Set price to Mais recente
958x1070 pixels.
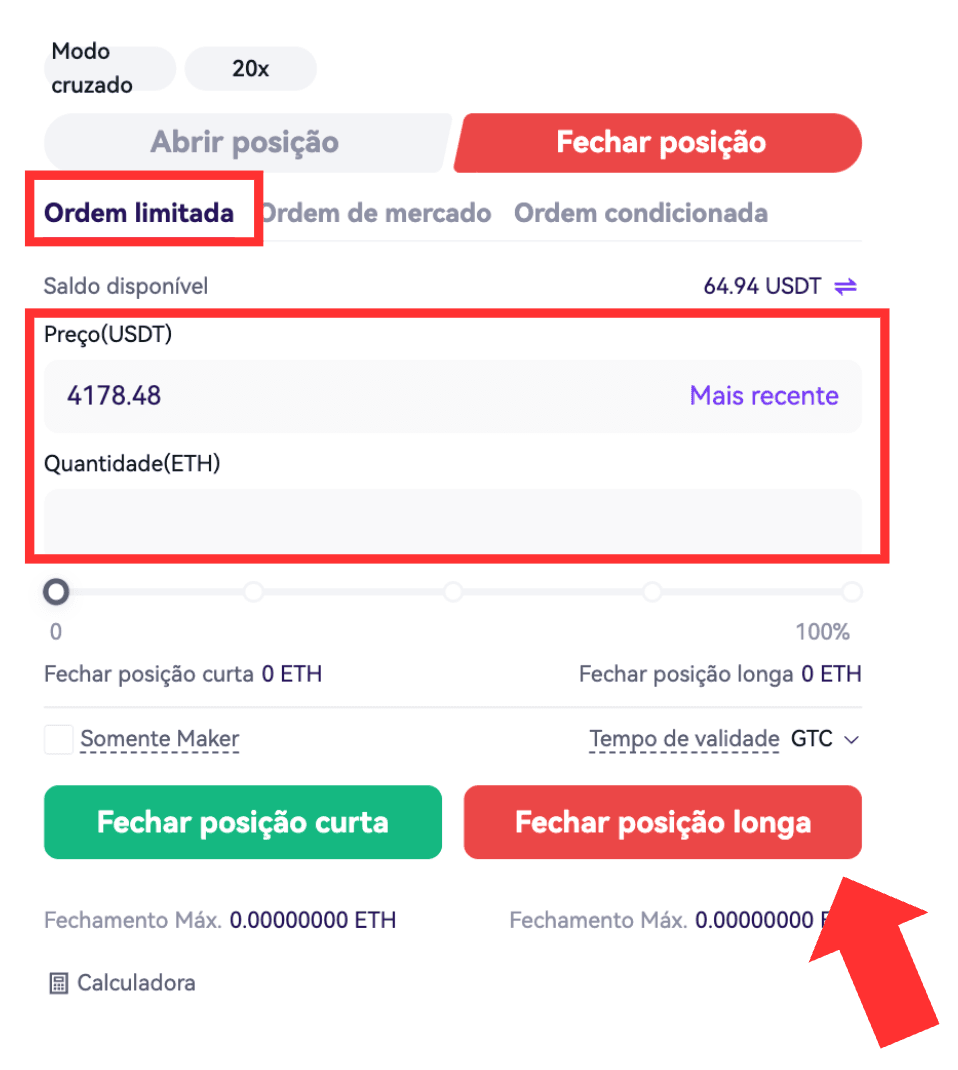pos(764,396)
